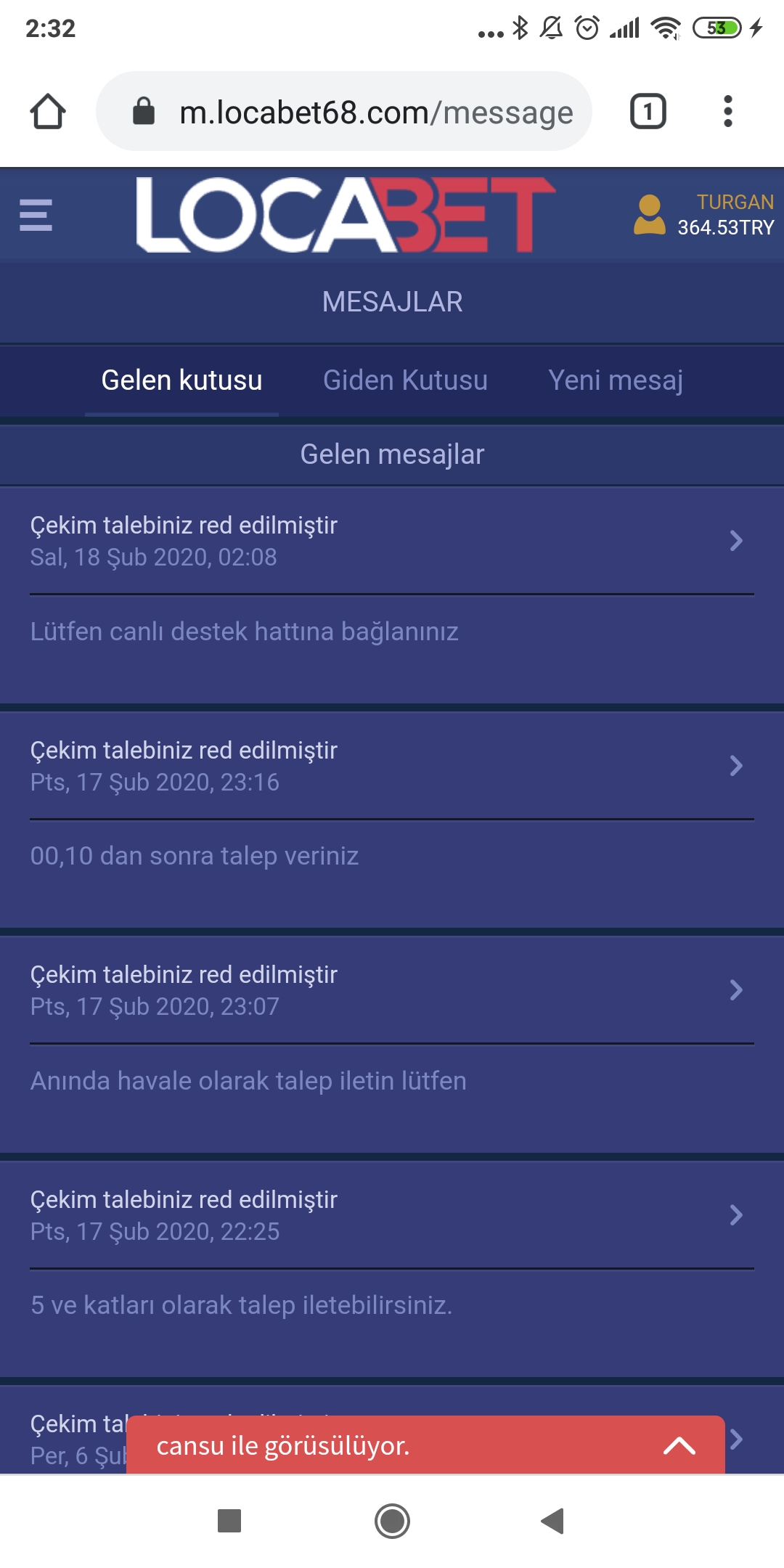Screen dimensions: 784x1568
Task: Open the browser tab switcher
Action: [x=648, y=112]
